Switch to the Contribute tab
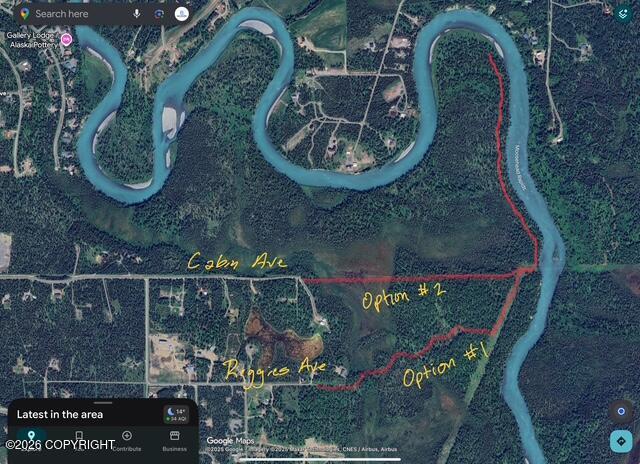The image size is (640, 464). coord(127,440)
